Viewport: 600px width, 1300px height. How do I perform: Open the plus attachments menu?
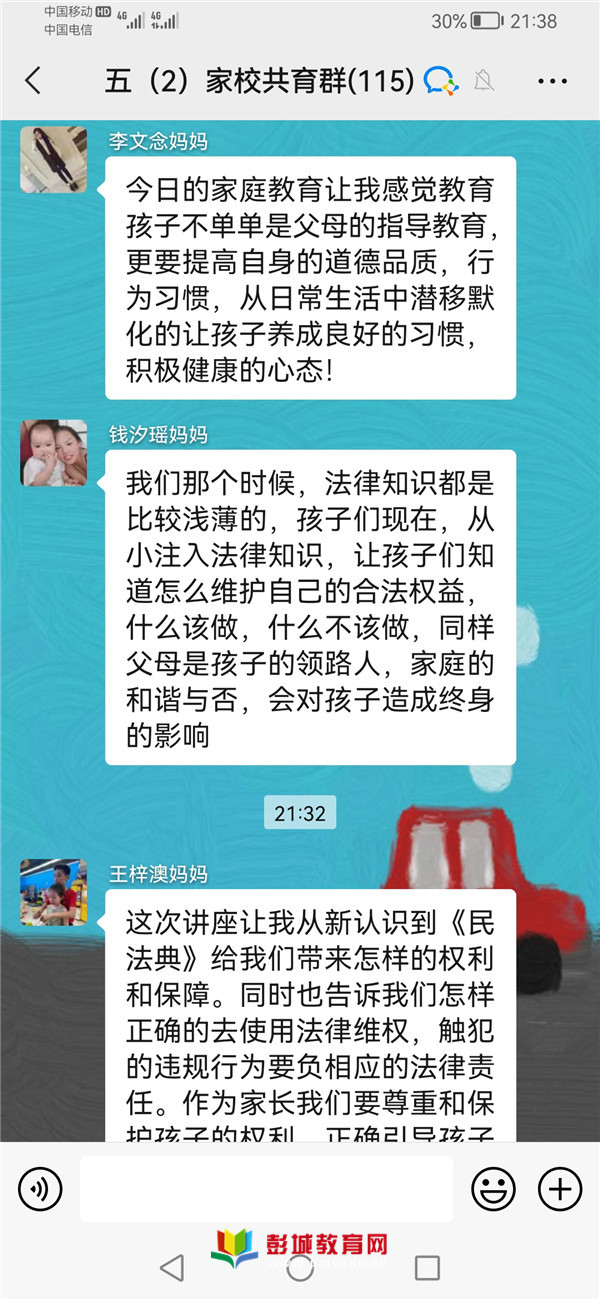point(560,1189)
